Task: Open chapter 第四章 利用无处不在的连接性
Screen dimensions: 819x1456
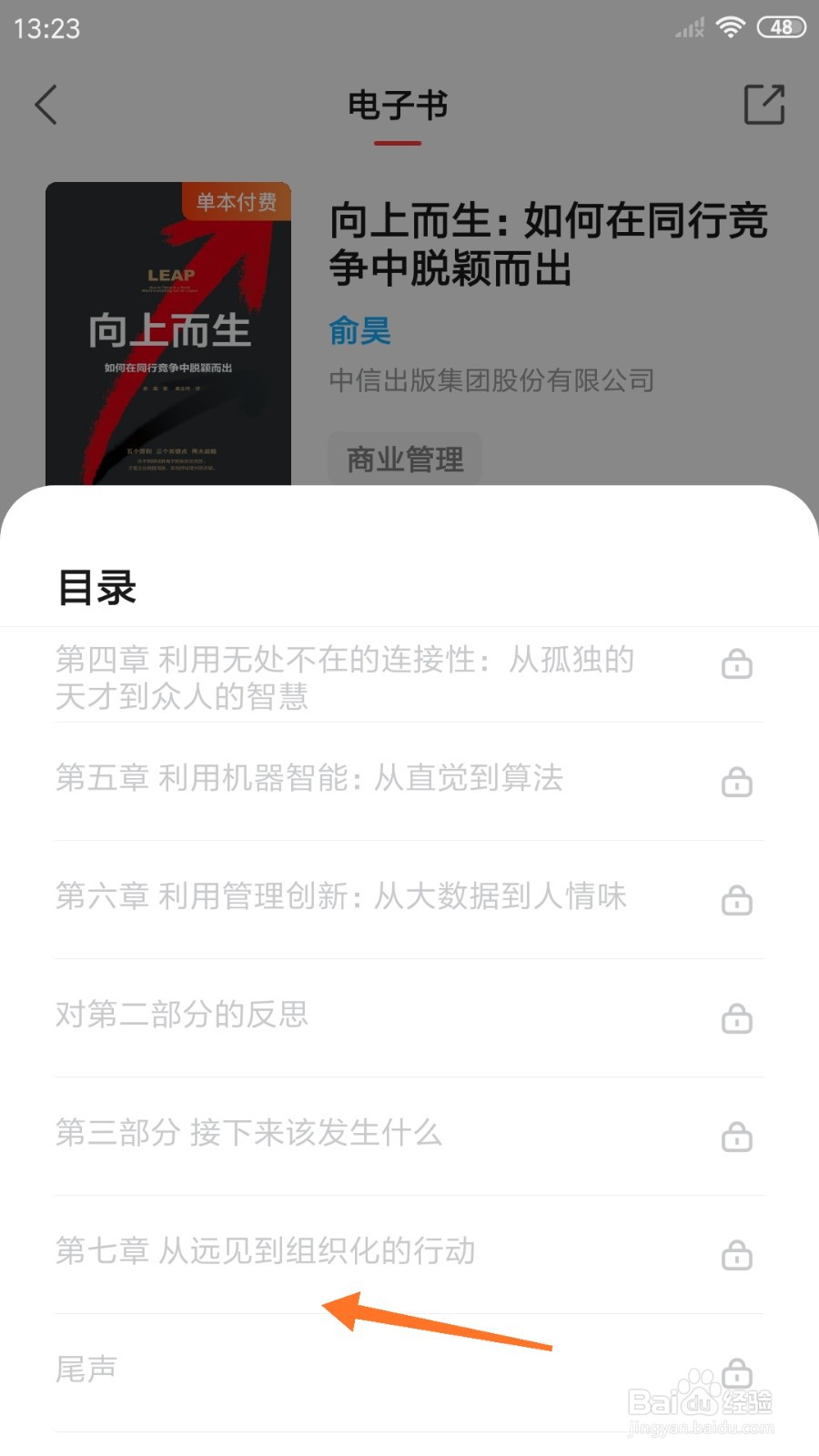Action: 409,676
